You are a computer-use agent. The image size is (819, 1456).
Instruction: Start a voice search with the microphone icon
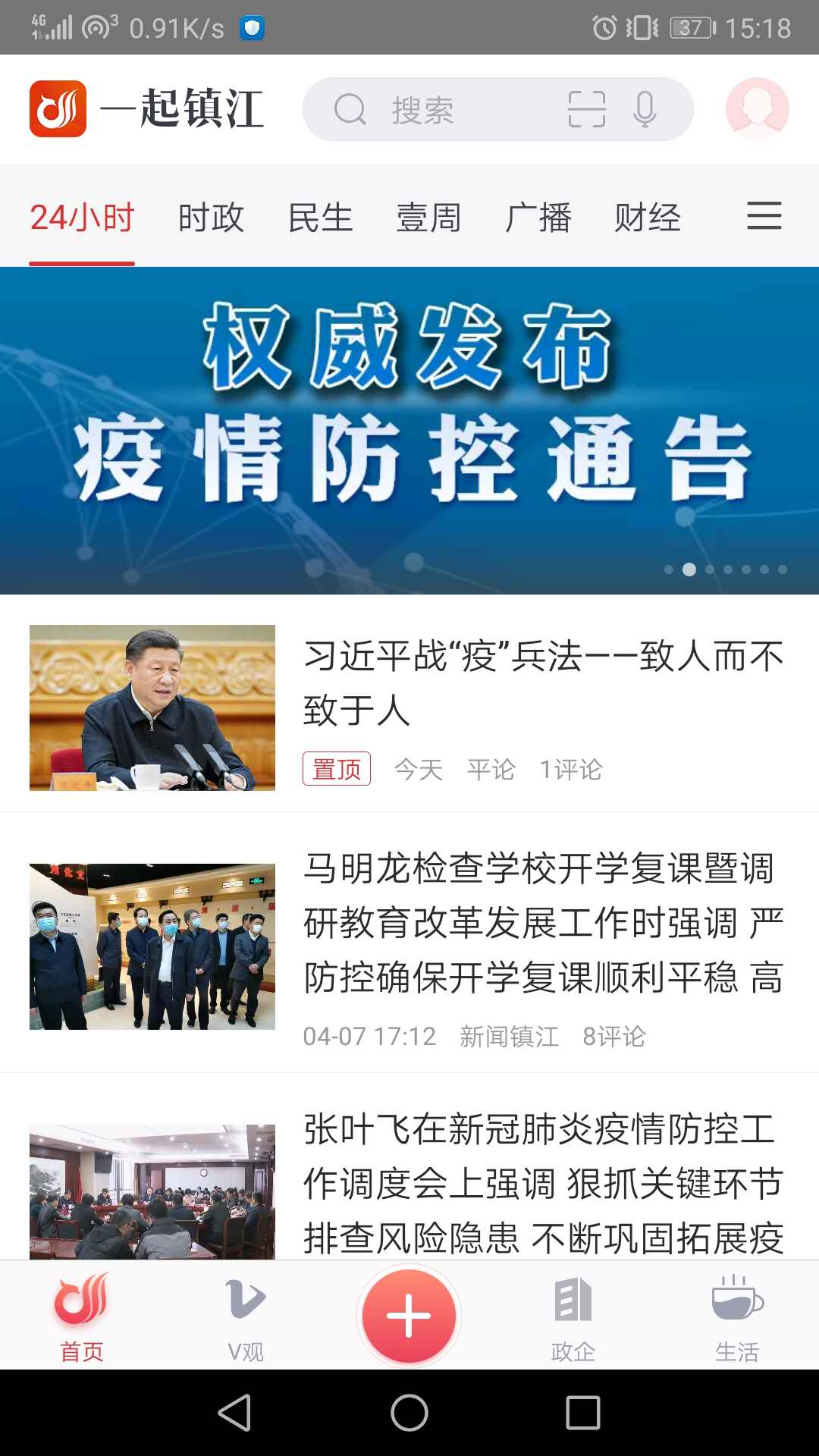[645, 108]
